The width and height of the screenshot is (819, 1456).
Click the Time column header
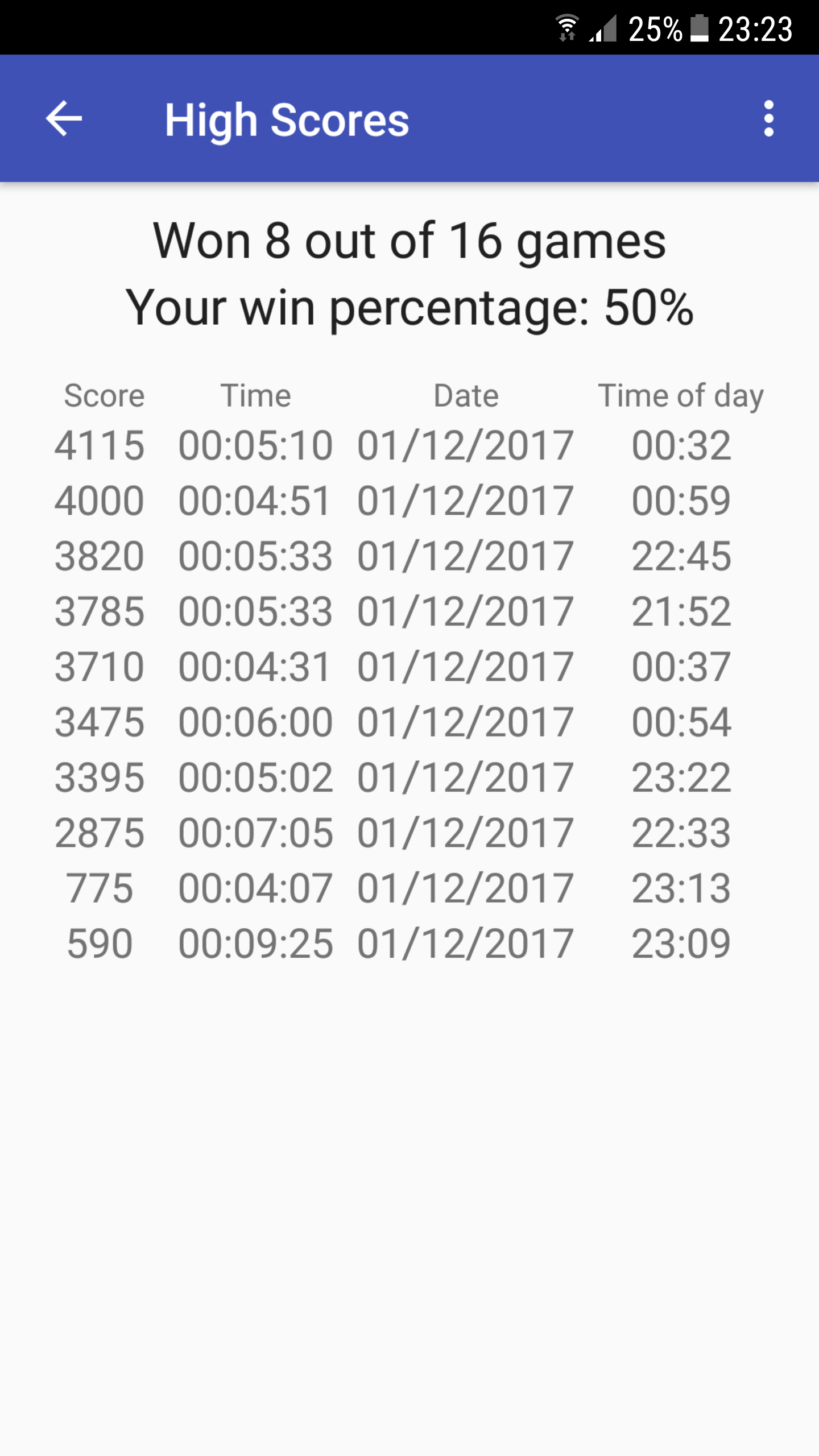[x=255, y=396]
